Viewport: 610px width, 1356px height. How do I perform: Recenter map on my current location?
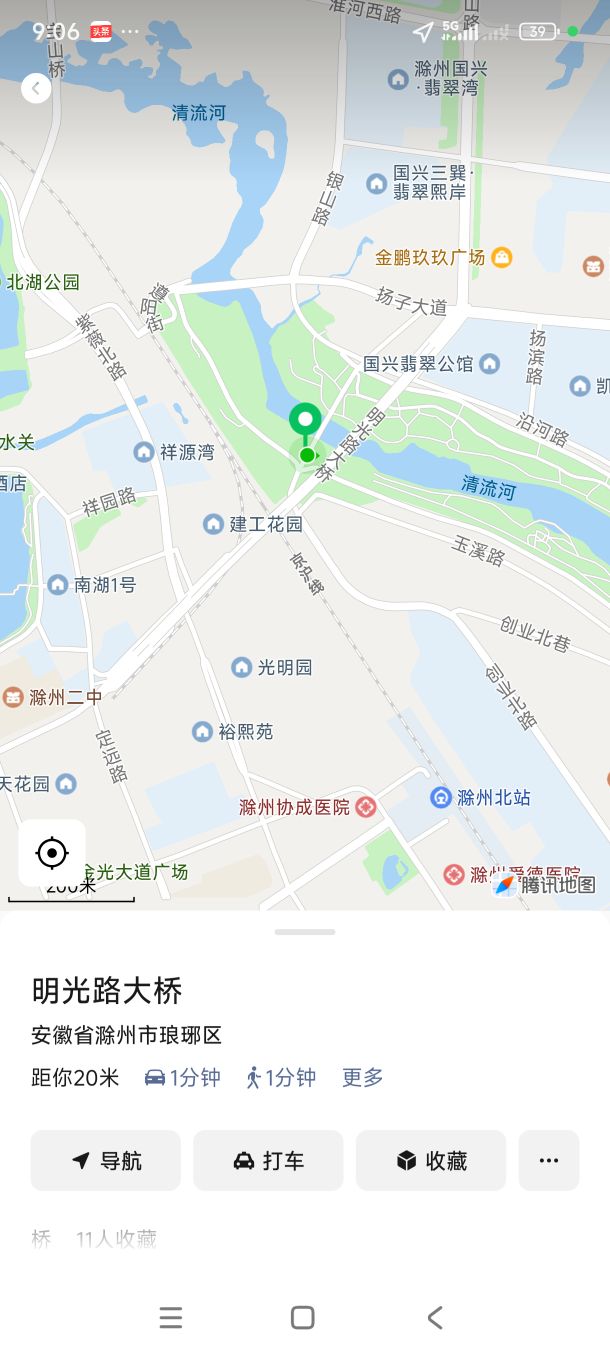click(x=52, y=853)
